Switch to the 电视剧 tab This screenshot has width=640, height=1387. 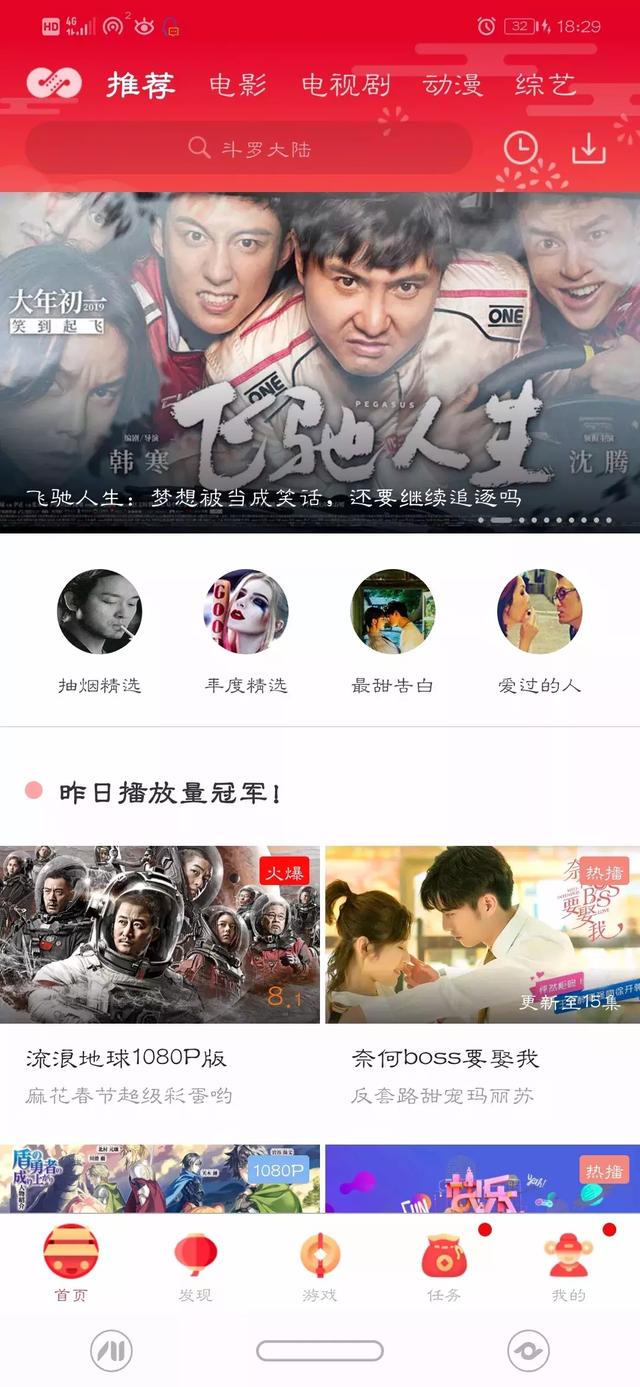pos(346,85)
